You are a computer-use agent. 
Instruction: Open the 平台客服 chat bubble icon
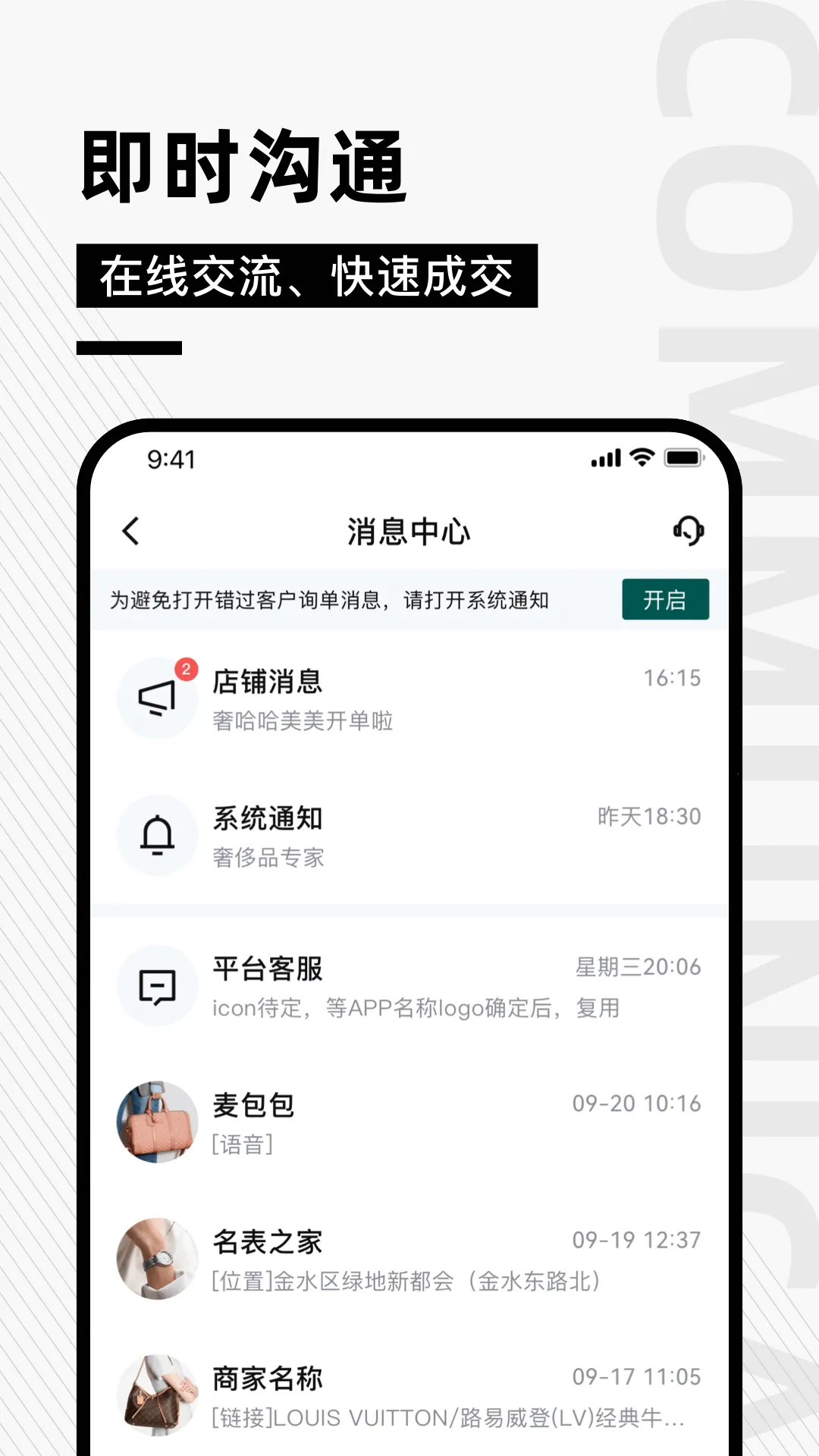pos(156,986)
